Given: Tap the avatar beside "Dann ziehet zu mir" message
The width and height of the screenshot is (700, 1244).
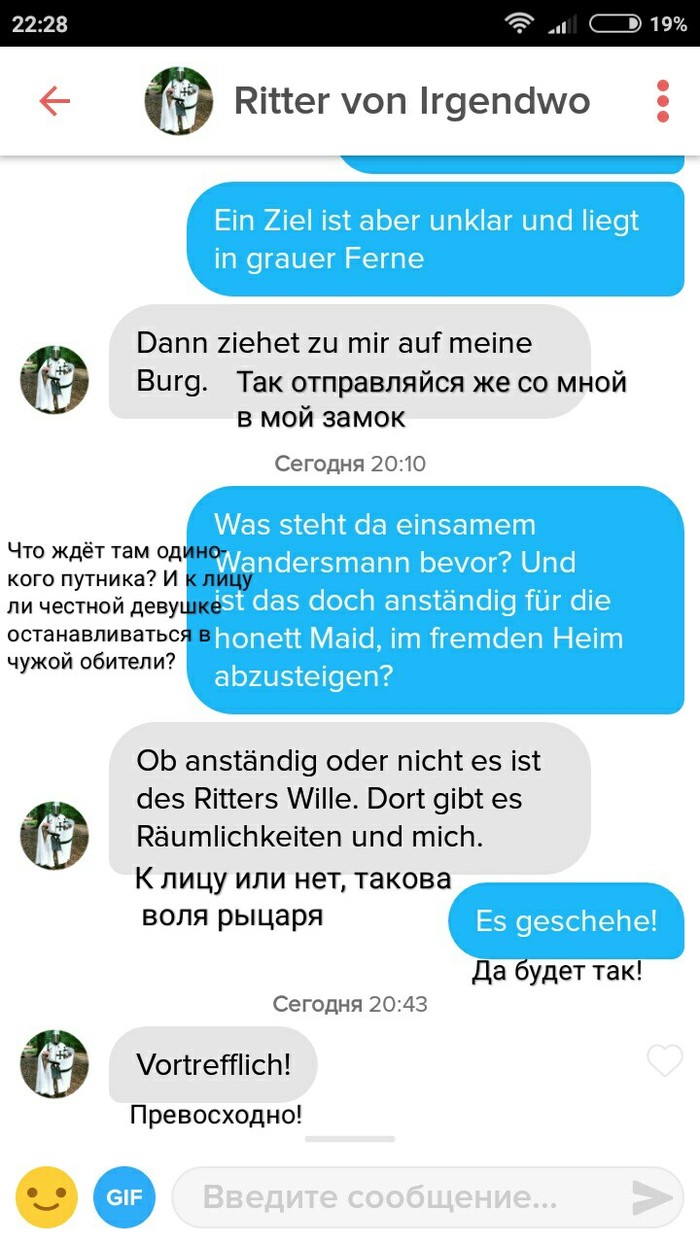Looking at the screenshot, I should (54, 381).
